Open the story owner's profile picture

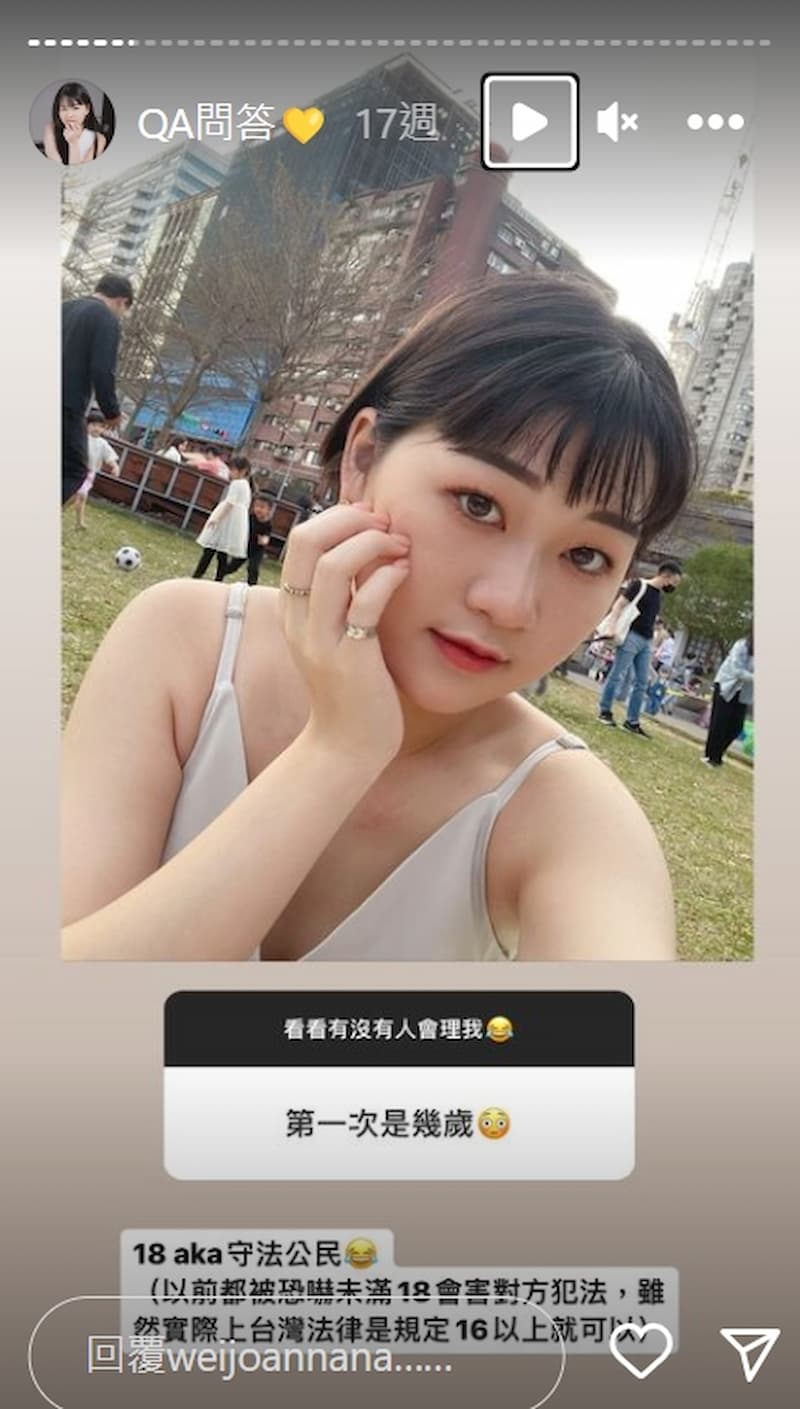(x=72, y=122)
